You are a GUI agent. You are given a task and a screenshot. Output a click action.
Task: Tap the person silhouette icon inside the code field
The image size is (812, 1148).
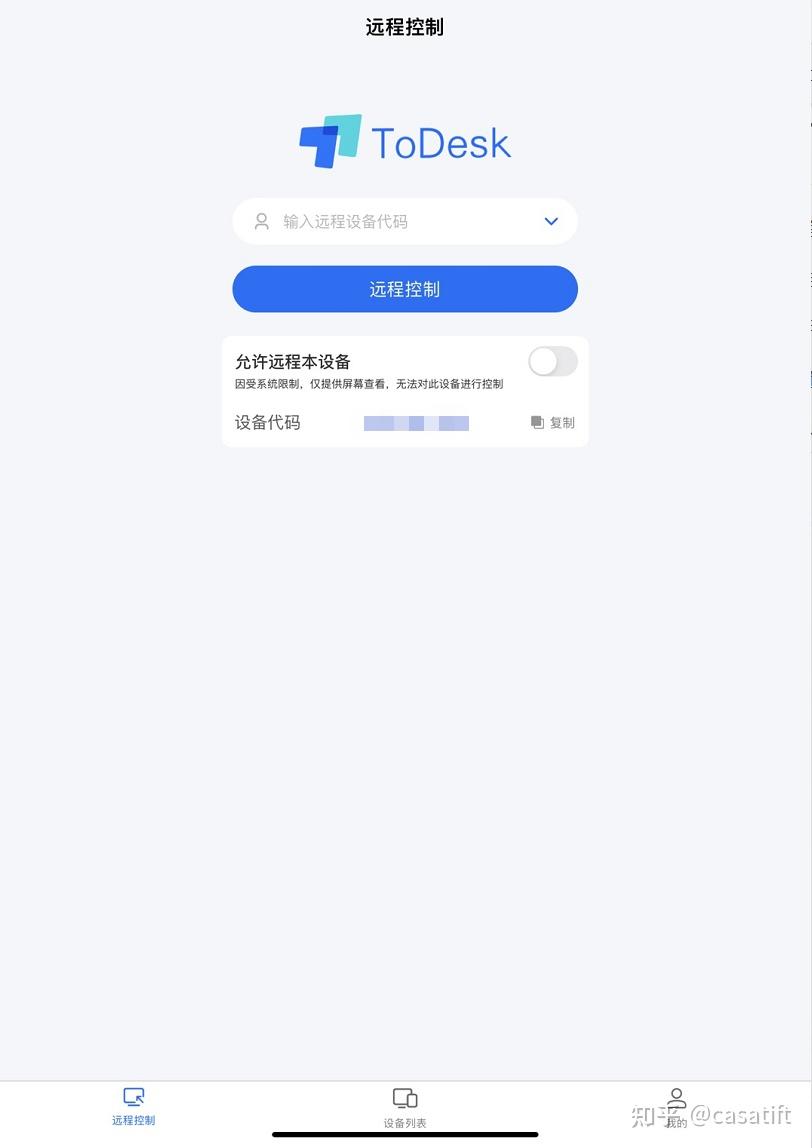260,221
